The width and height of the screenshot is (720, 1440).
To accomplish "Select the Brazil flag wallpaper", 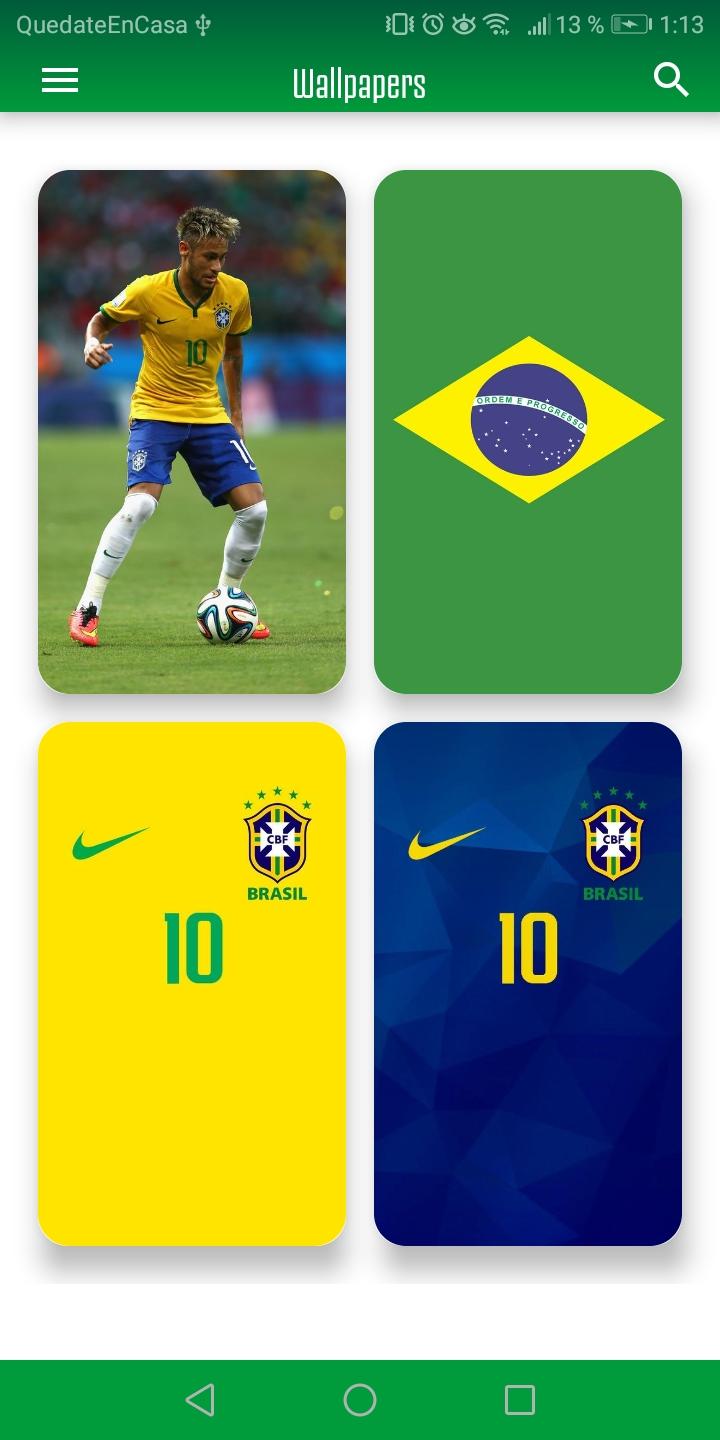I will pos(528,432).
